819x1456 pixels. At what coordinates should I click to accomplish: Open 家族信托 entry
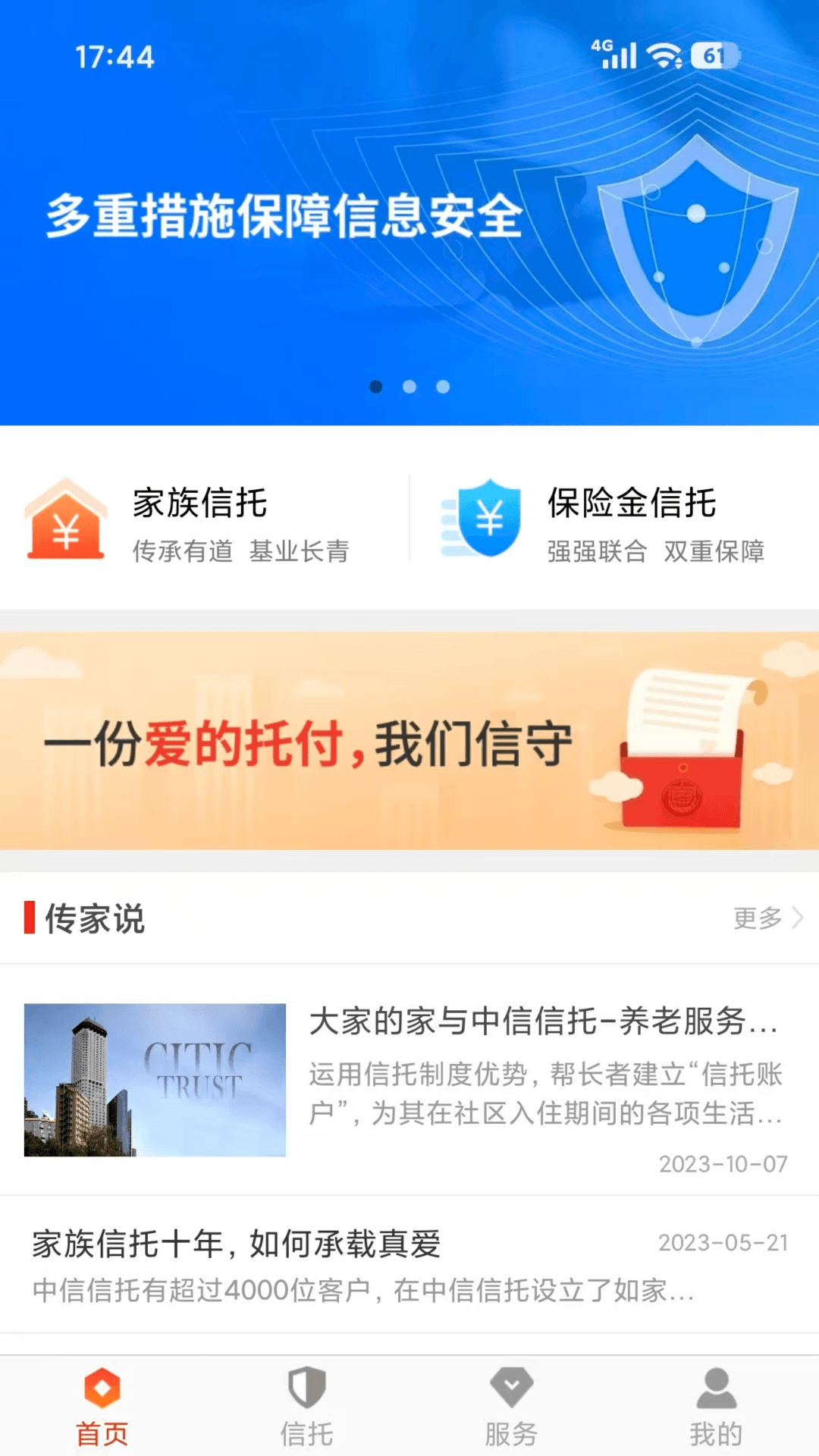tap(205, 519)
